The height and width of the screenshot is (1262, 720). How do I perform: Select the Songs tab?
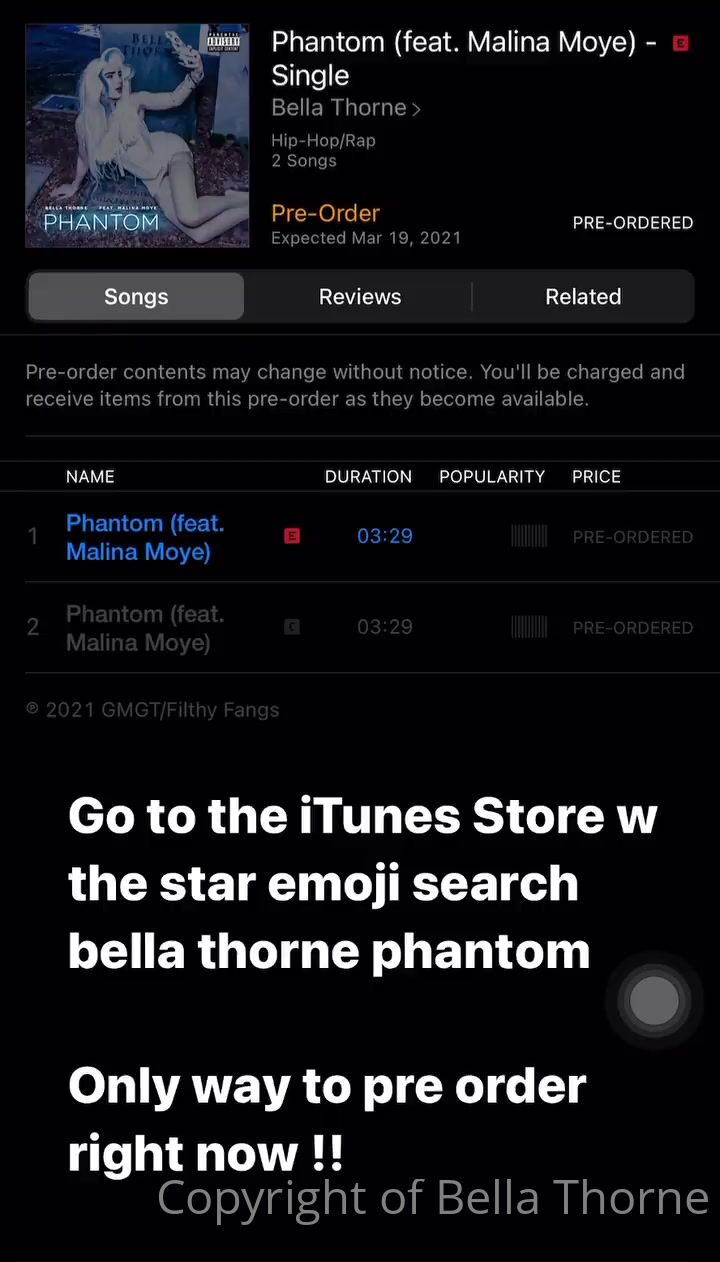click(x=136, y=297)
